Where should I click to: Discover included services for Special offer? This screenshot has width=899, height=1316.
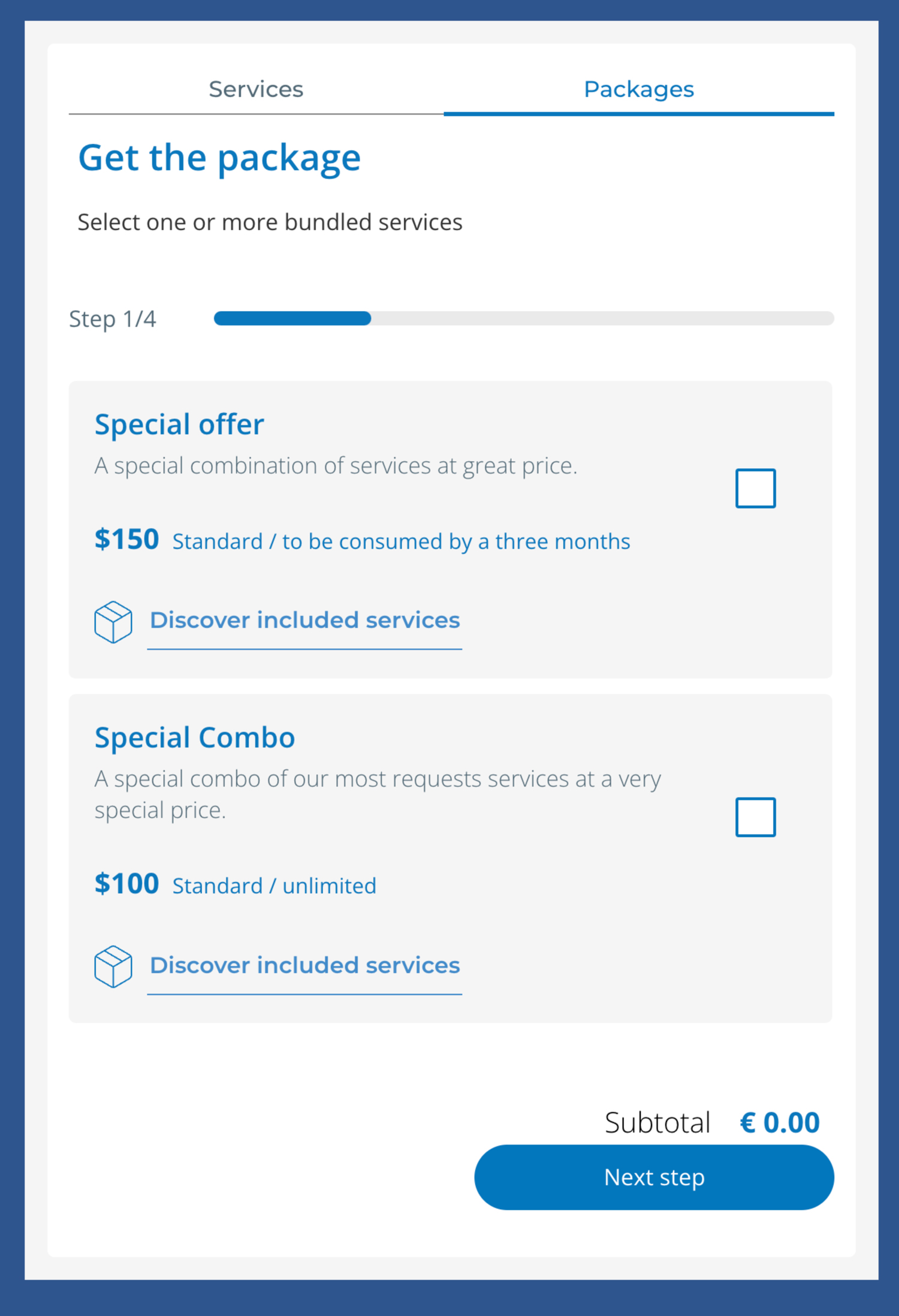coord(304,621)
